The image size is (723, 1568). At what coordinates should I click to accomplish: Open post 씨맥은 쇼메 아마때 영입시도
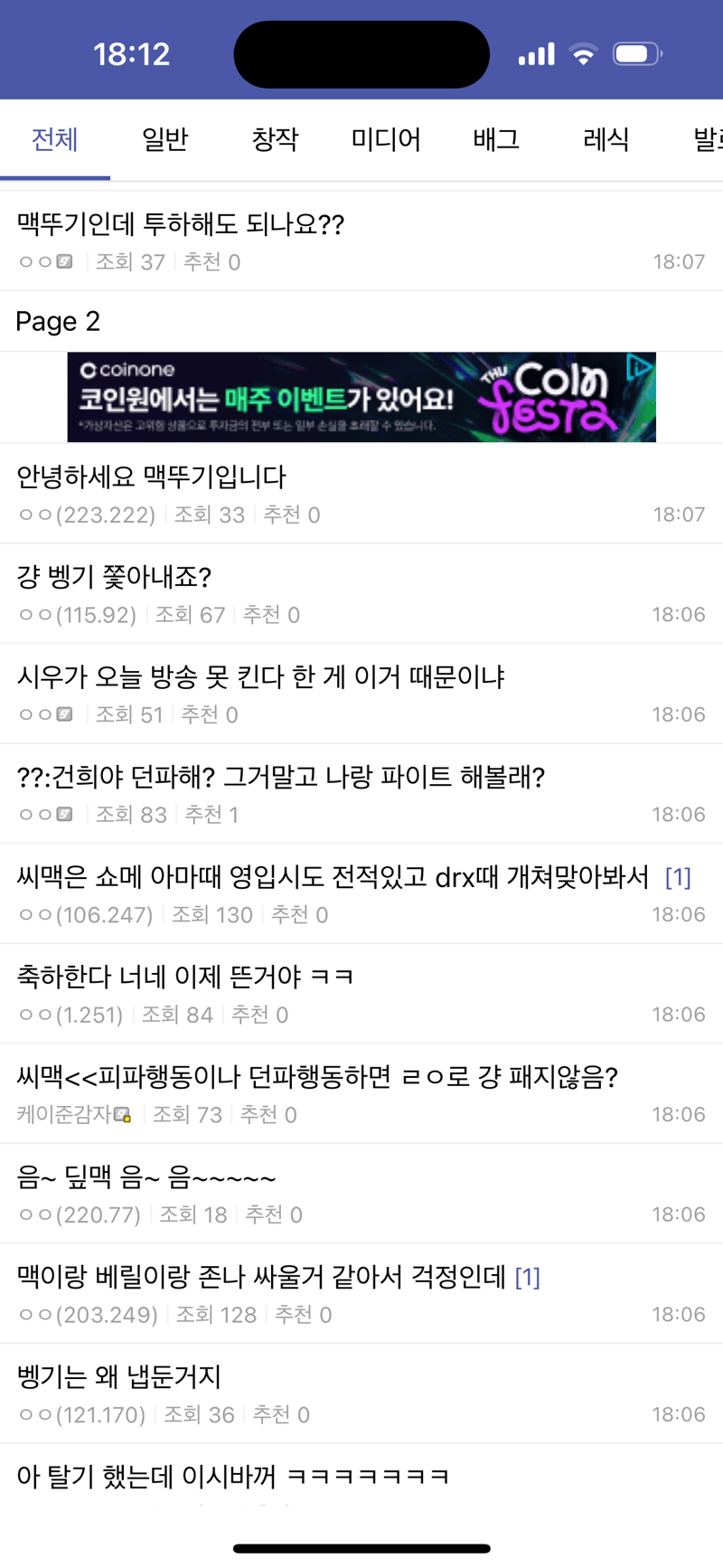[x=333, y=876]
